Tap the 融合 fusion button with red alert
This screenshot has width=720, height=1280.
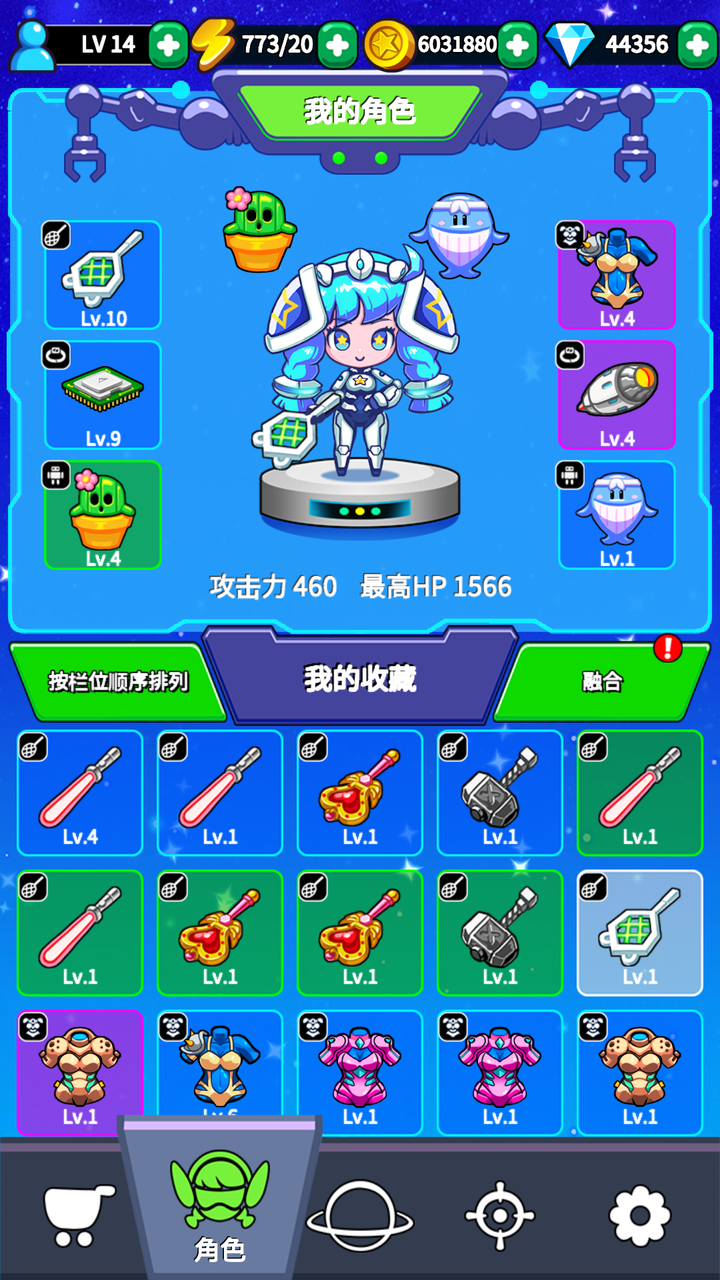[x=600, y=681]
